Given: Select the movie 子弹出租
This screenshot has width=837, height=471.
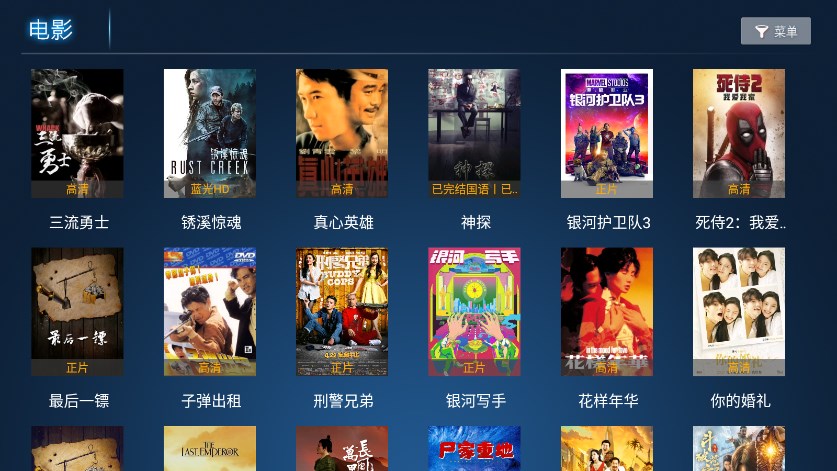Looking at the screenshot, I should click(210, 312).
